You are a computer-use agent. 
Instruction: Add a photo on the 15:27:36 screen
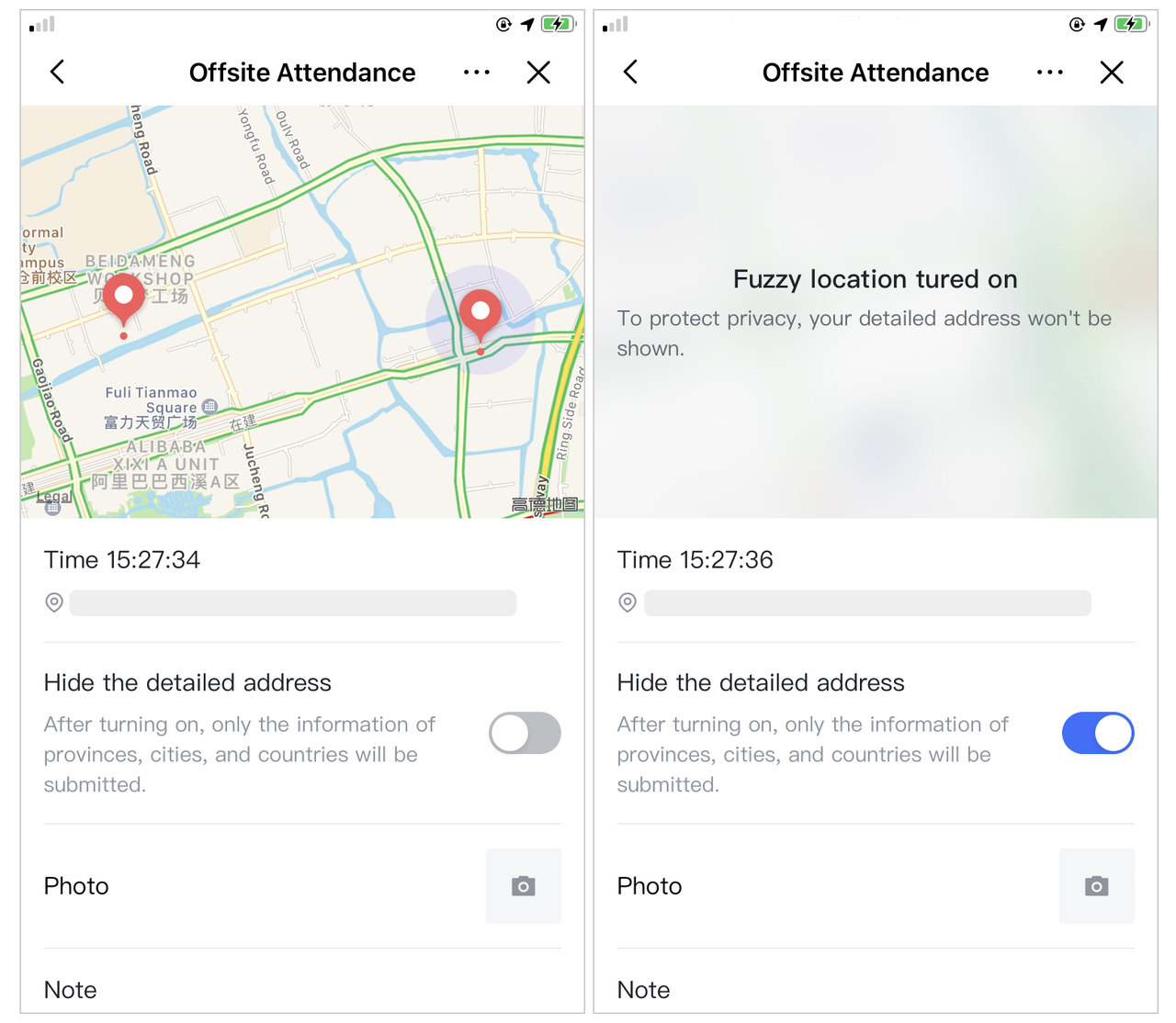coord(1096,886)
